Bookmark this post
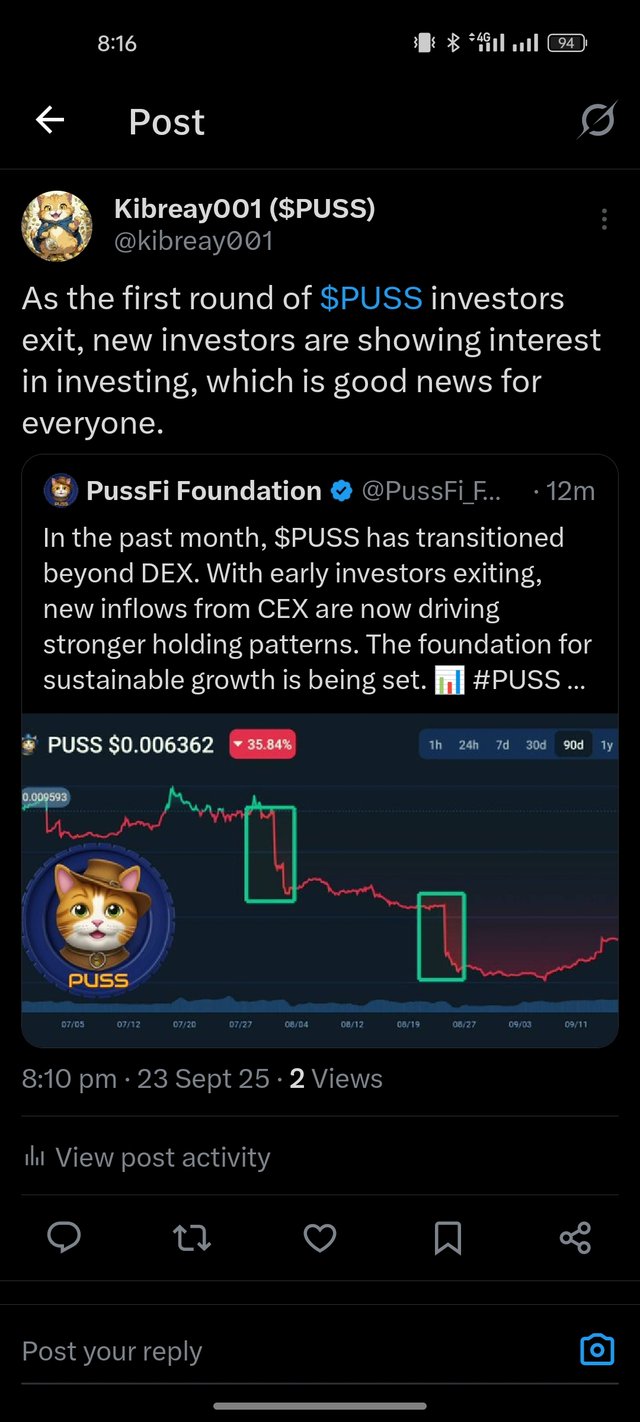Image resolution: width=640 pixels, height=1422 pixels. (x=447, y=1238)
